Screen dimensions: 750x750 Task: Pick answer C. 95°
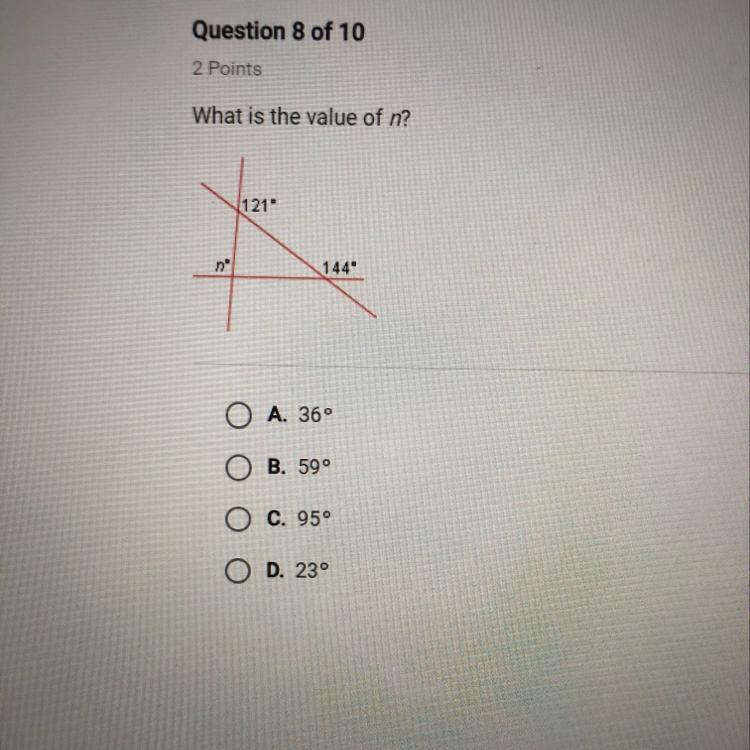click(237, 519)
